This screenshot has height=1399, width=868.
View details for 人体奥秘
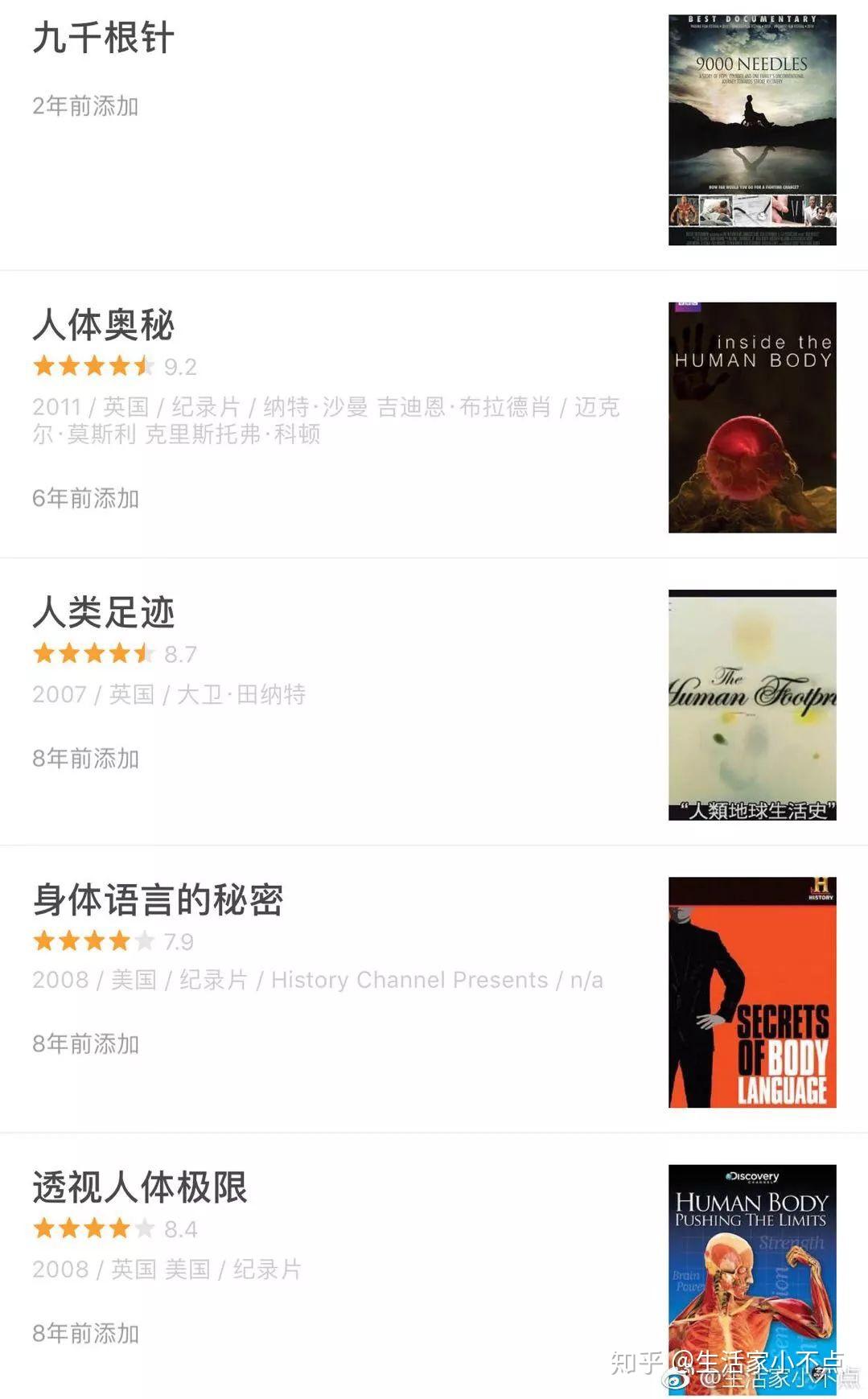click(x=104, y=325)
